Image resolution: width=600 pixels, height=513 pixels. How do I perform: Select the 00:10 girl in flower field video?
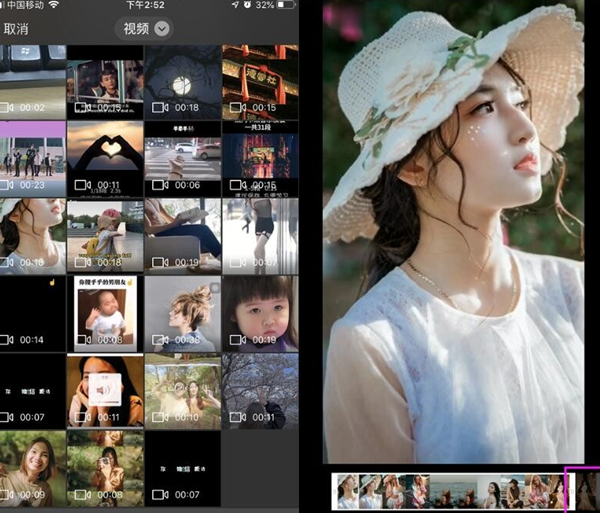pyautogui.click(x=182, y=390)
